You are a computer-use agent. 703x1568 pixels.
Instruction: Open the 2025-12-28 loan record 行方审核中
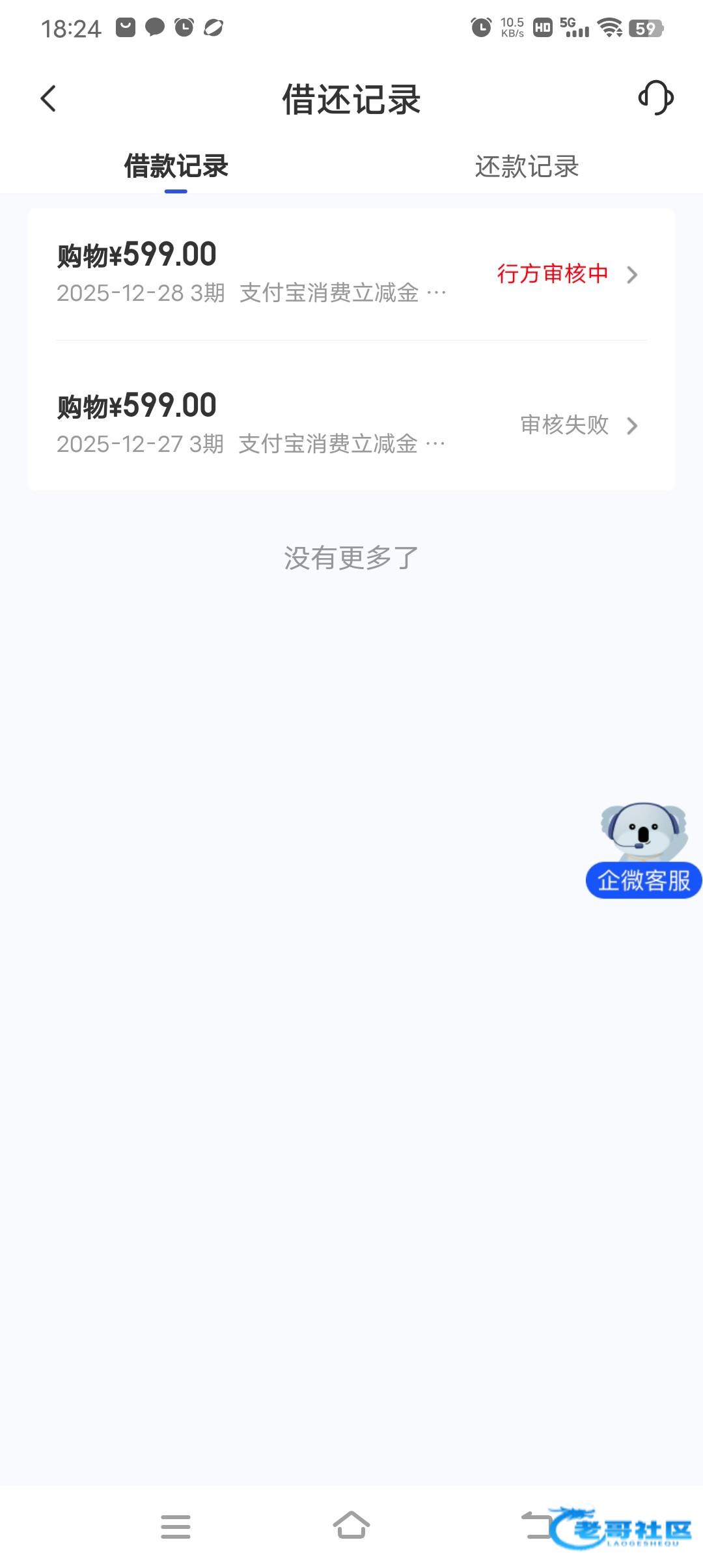tap(351, 274)
